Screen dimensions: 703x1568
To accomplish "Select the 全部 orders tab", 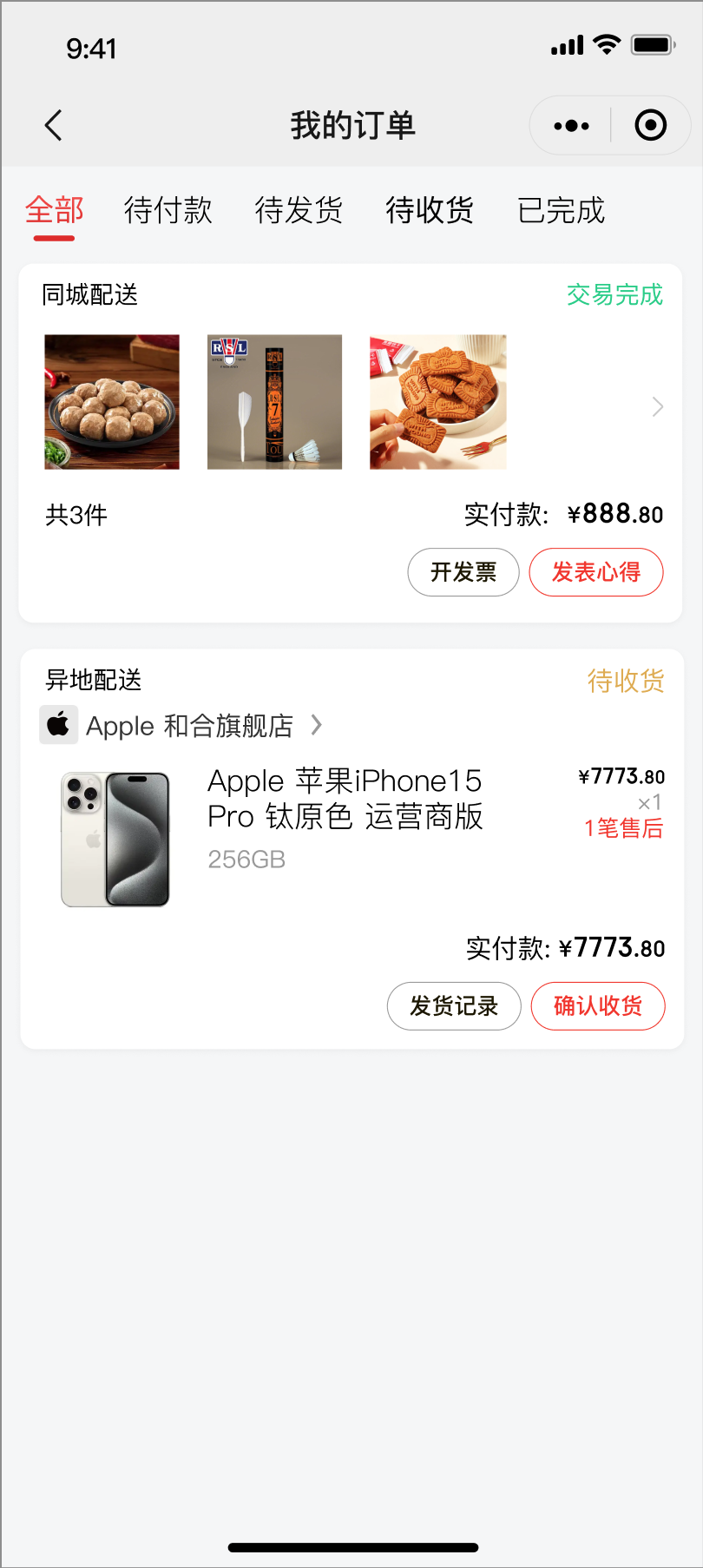I will coord(54,211).
